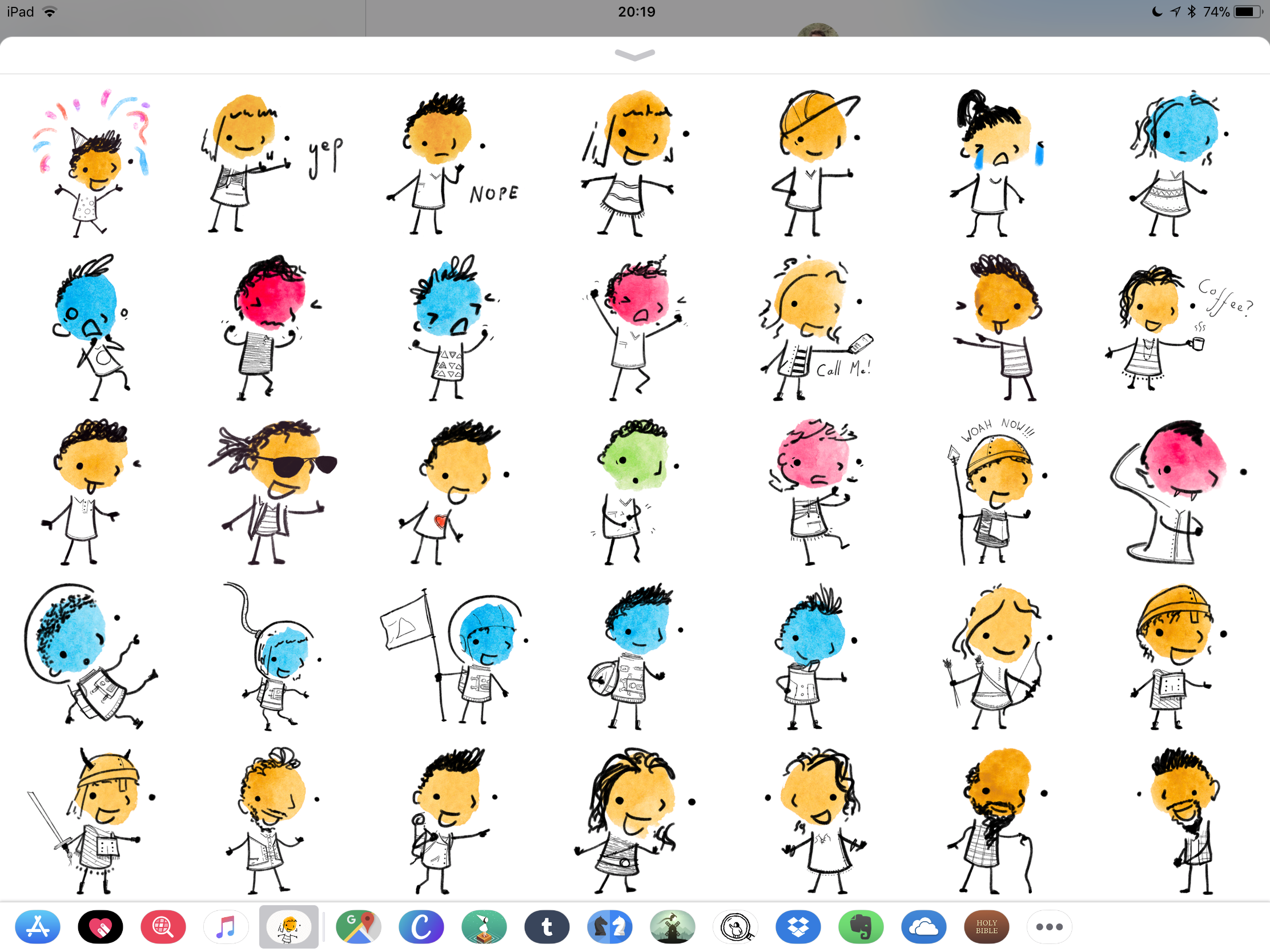The image size is (1270, 952).
Task: Pick the astronaut holding a flag sticker
Action: (453, 657)
